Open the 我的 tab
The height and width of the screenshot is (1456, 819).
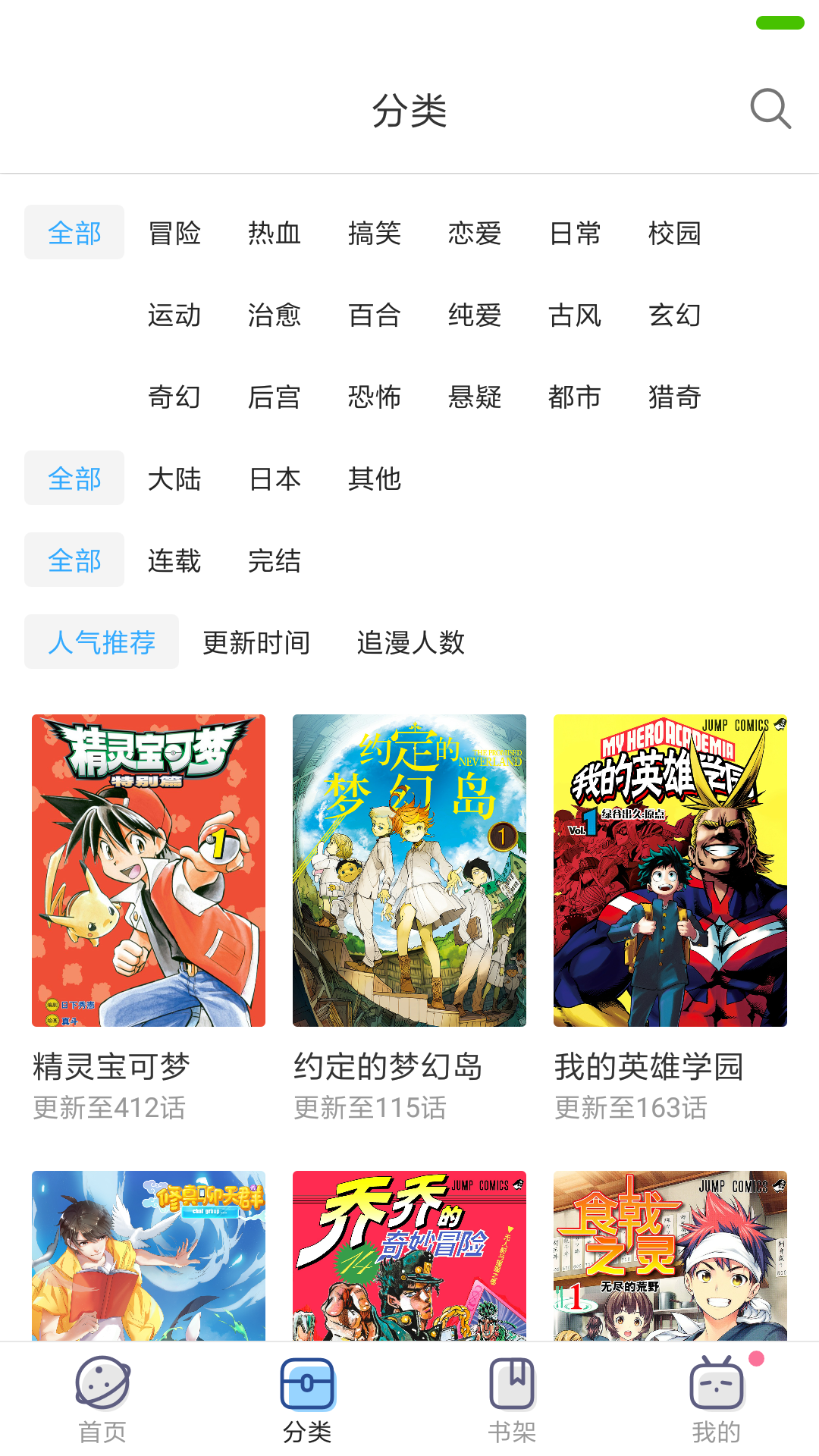click(717, 1399)
